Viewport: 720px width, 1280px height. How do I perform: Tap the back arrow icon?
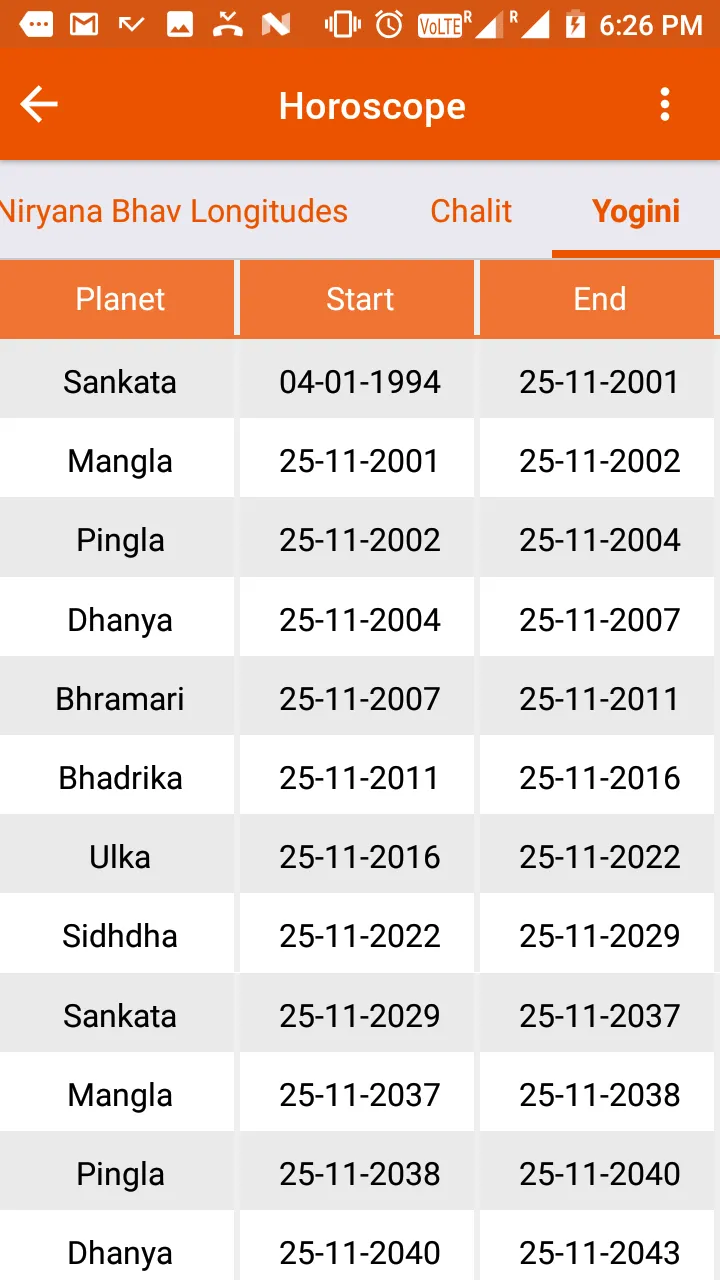[x=38, y=104]
